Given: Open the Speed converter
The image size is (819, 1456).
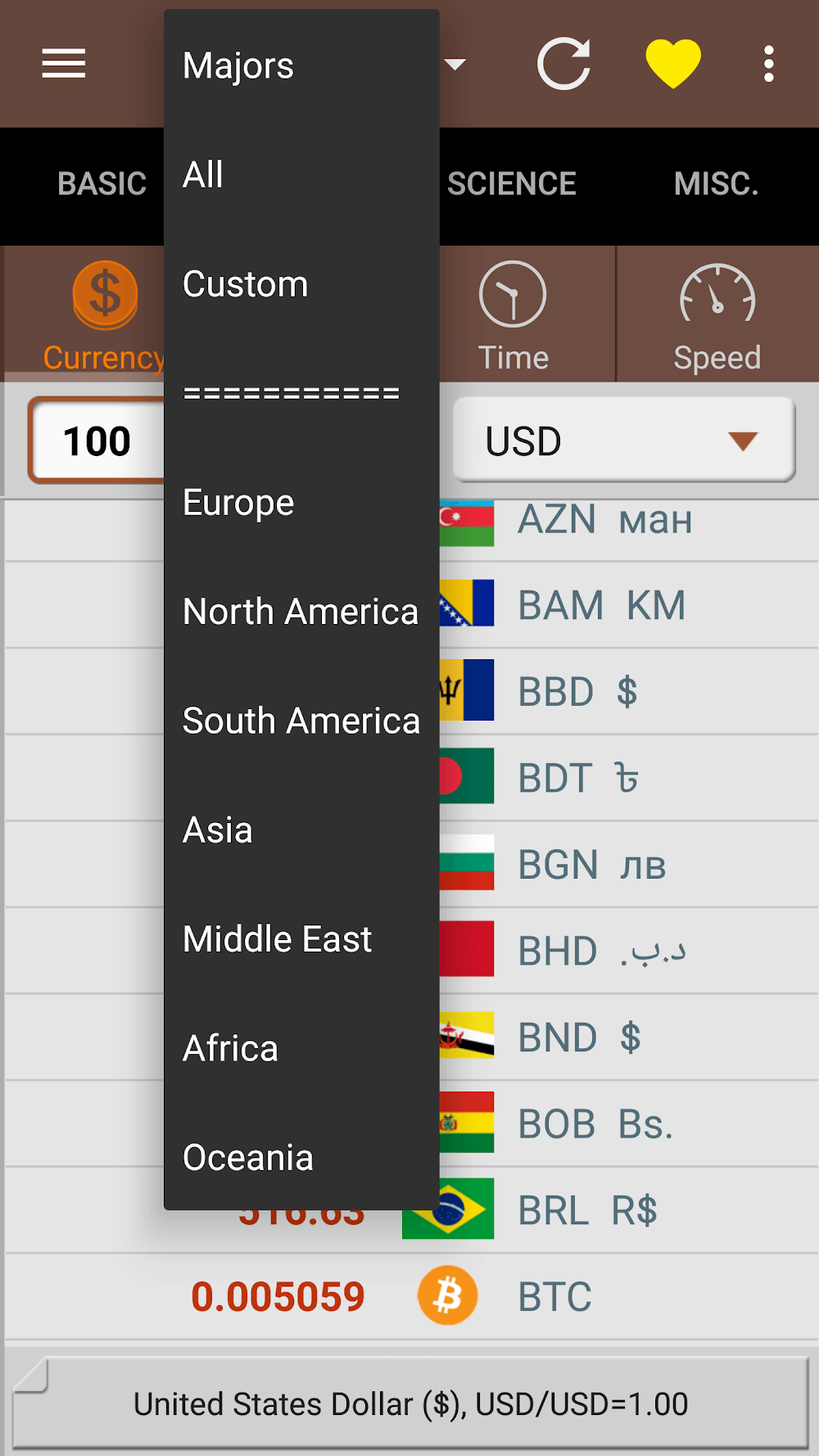Looking at the screenshot, I should 717,315.
